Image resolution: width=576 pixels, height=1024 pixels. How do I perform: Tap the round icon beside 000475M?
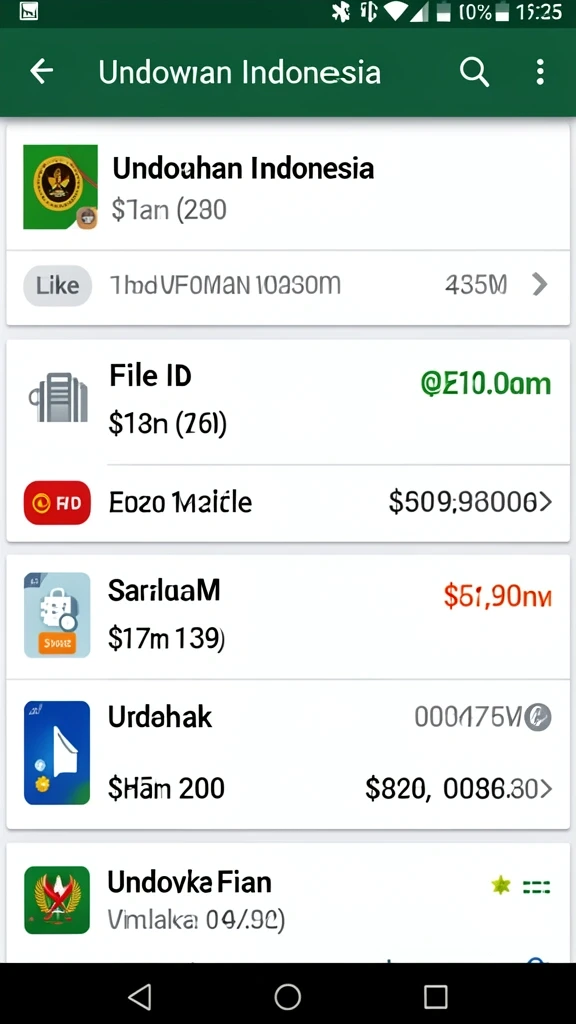coord(539,718)
